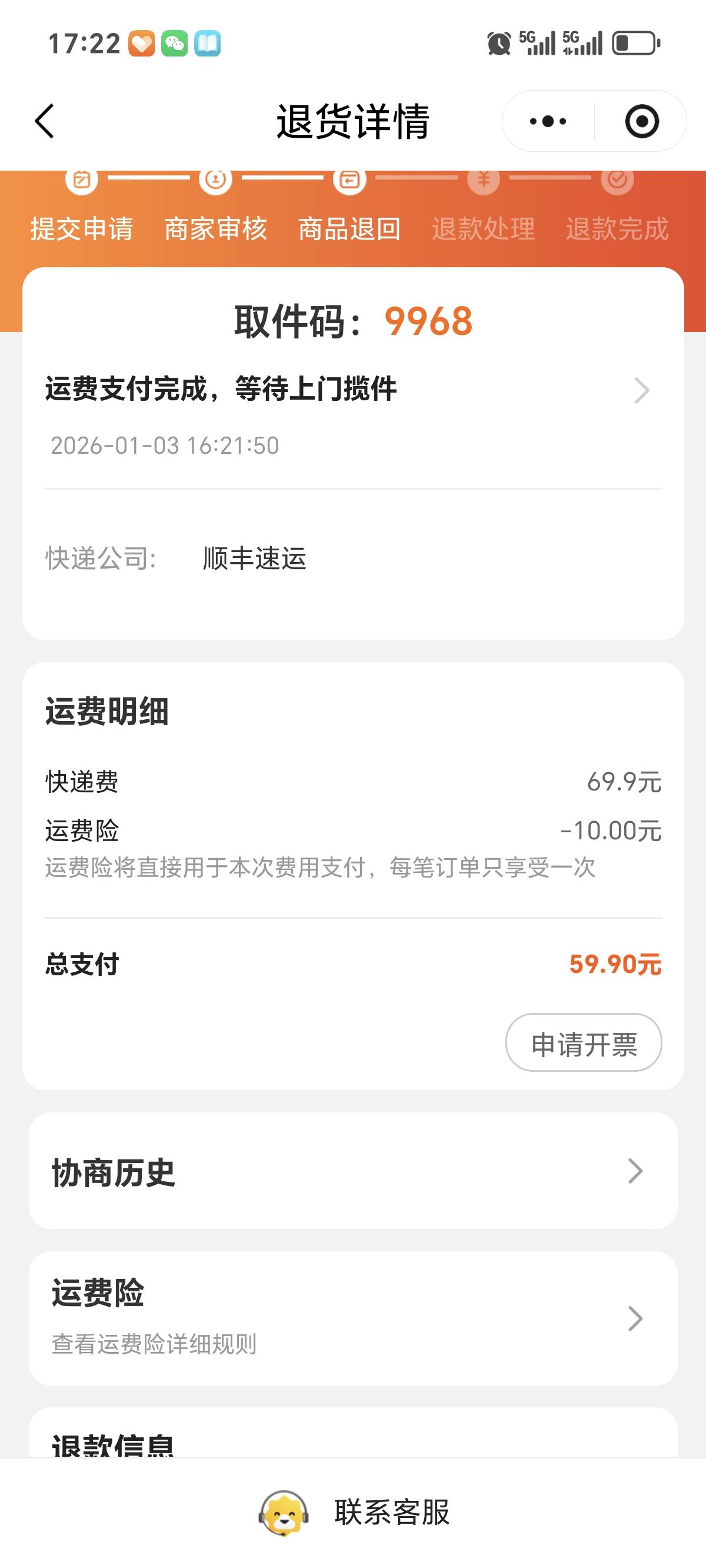The width and height of the screenshot is (706, 1568).
Task: Click the 申请开票 button
Action: point(583,1042)
